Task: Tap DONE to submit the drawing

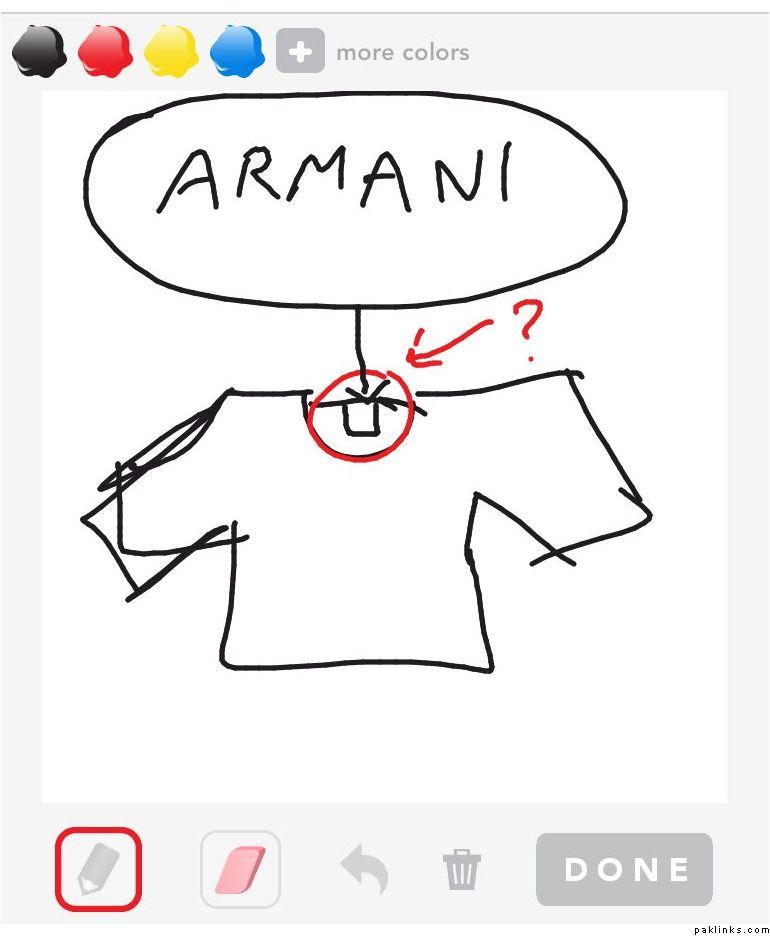Action: tap(624, 869)
